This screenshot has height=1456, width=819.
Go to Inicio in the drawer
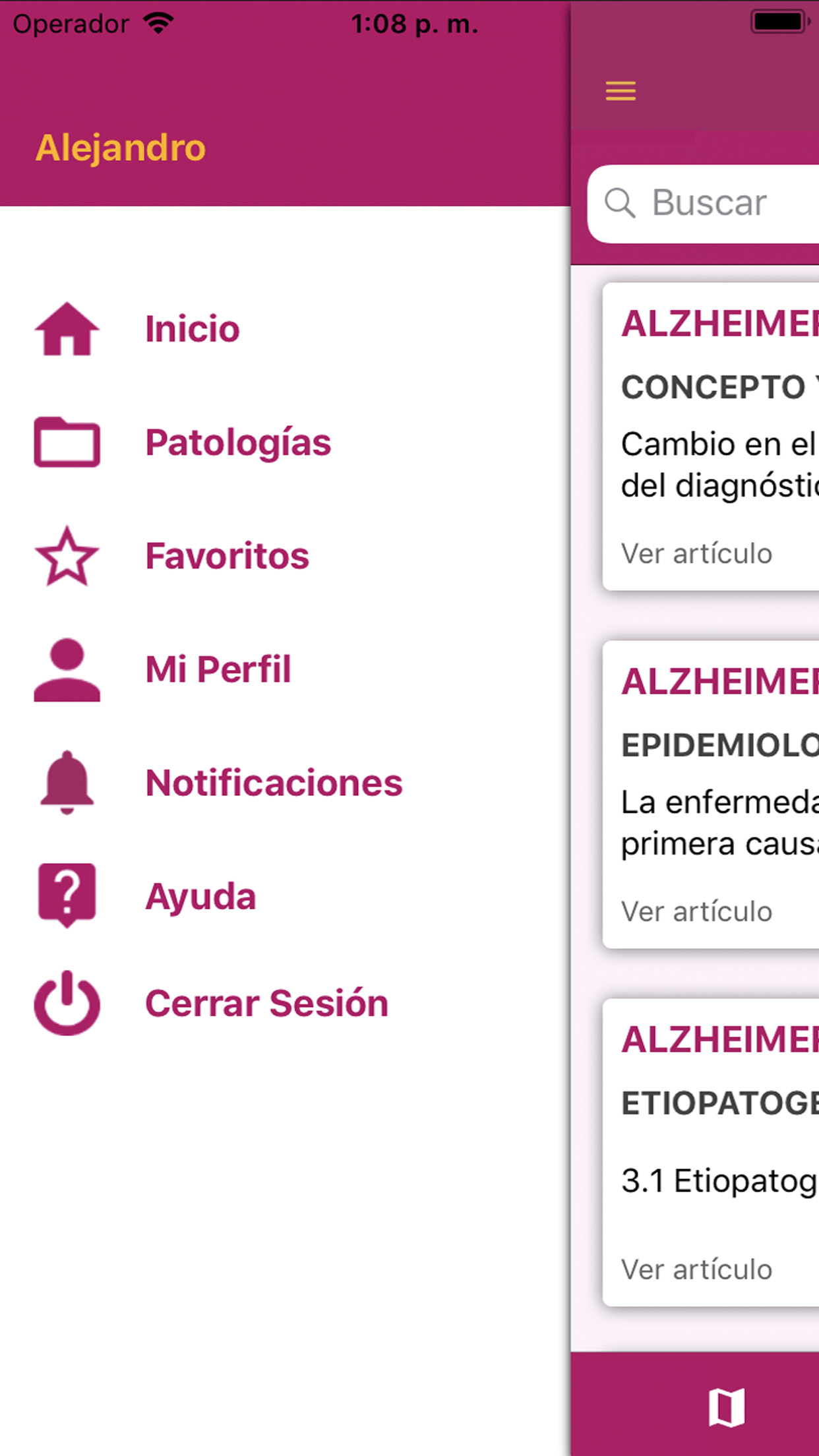point(191,329)
